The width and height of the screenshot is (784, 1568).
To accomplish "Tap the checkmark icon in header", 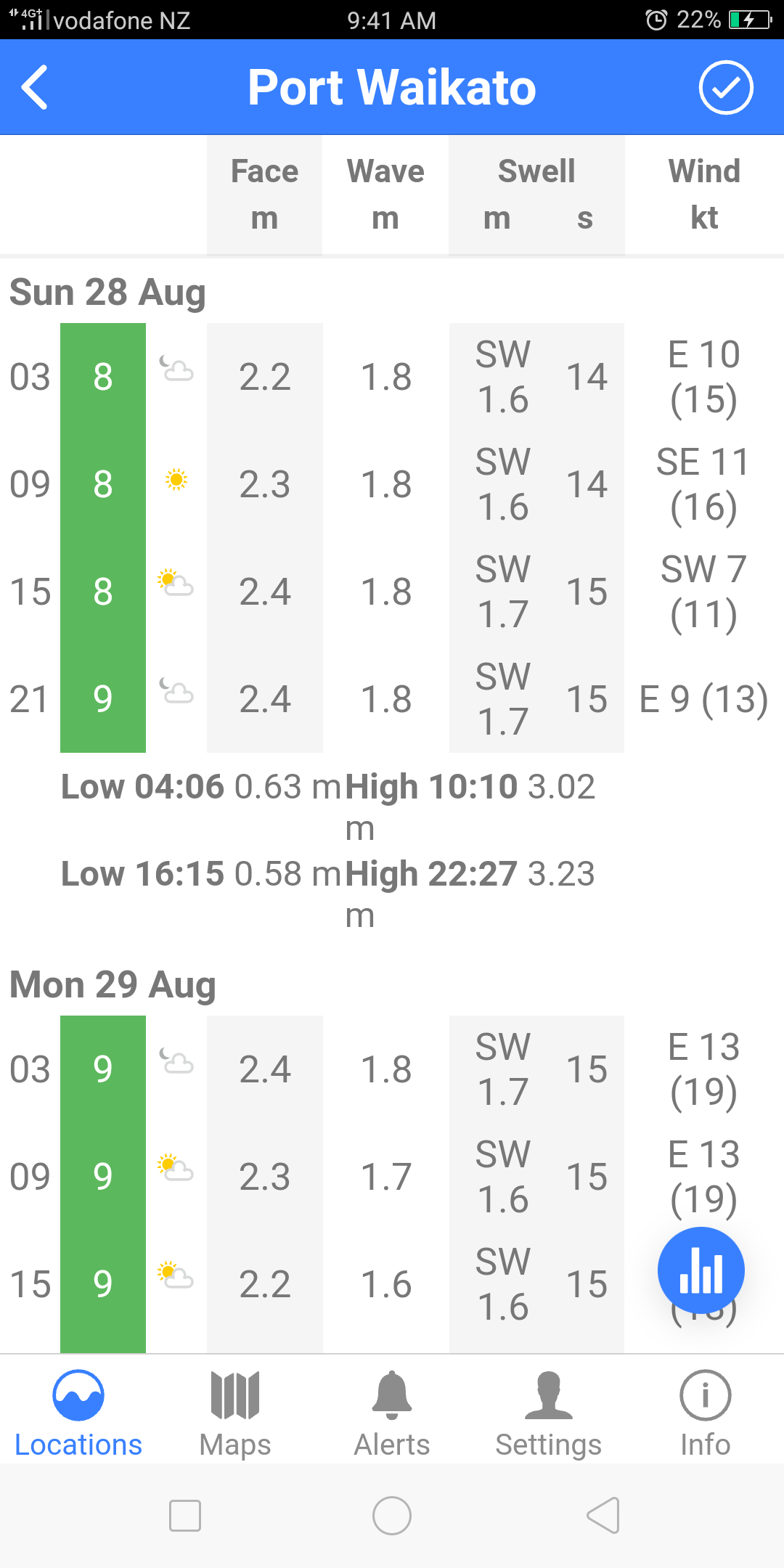I will [725, 87].
